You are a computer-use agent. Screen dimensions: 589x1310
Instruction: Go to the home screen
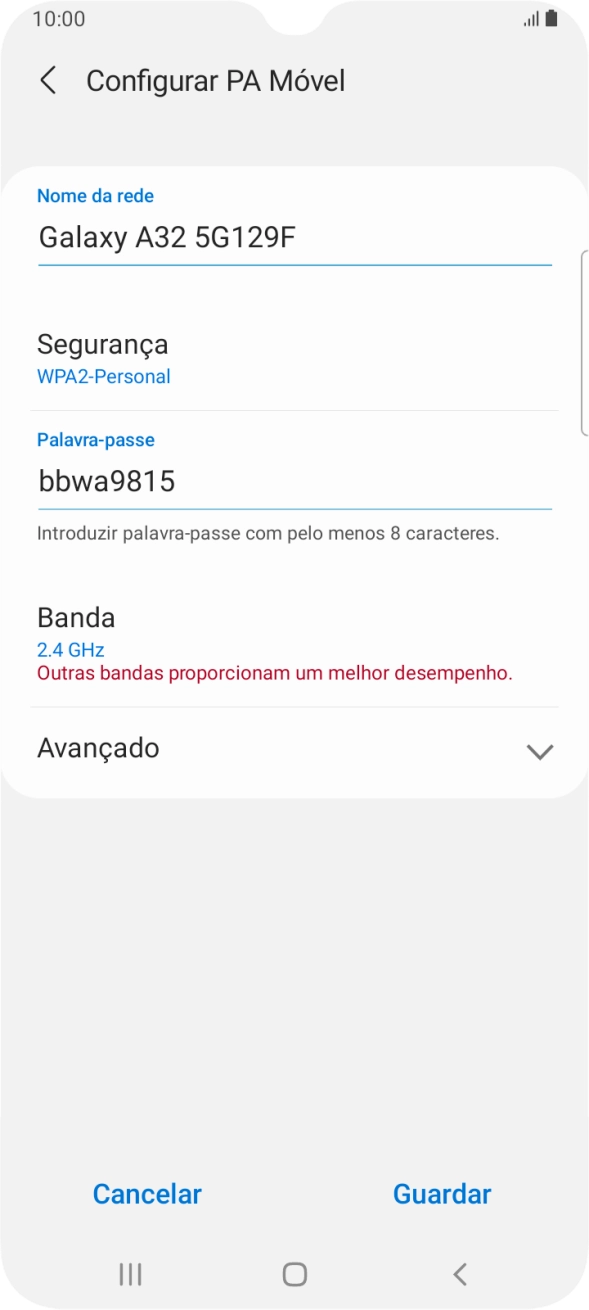(294, 1274)
